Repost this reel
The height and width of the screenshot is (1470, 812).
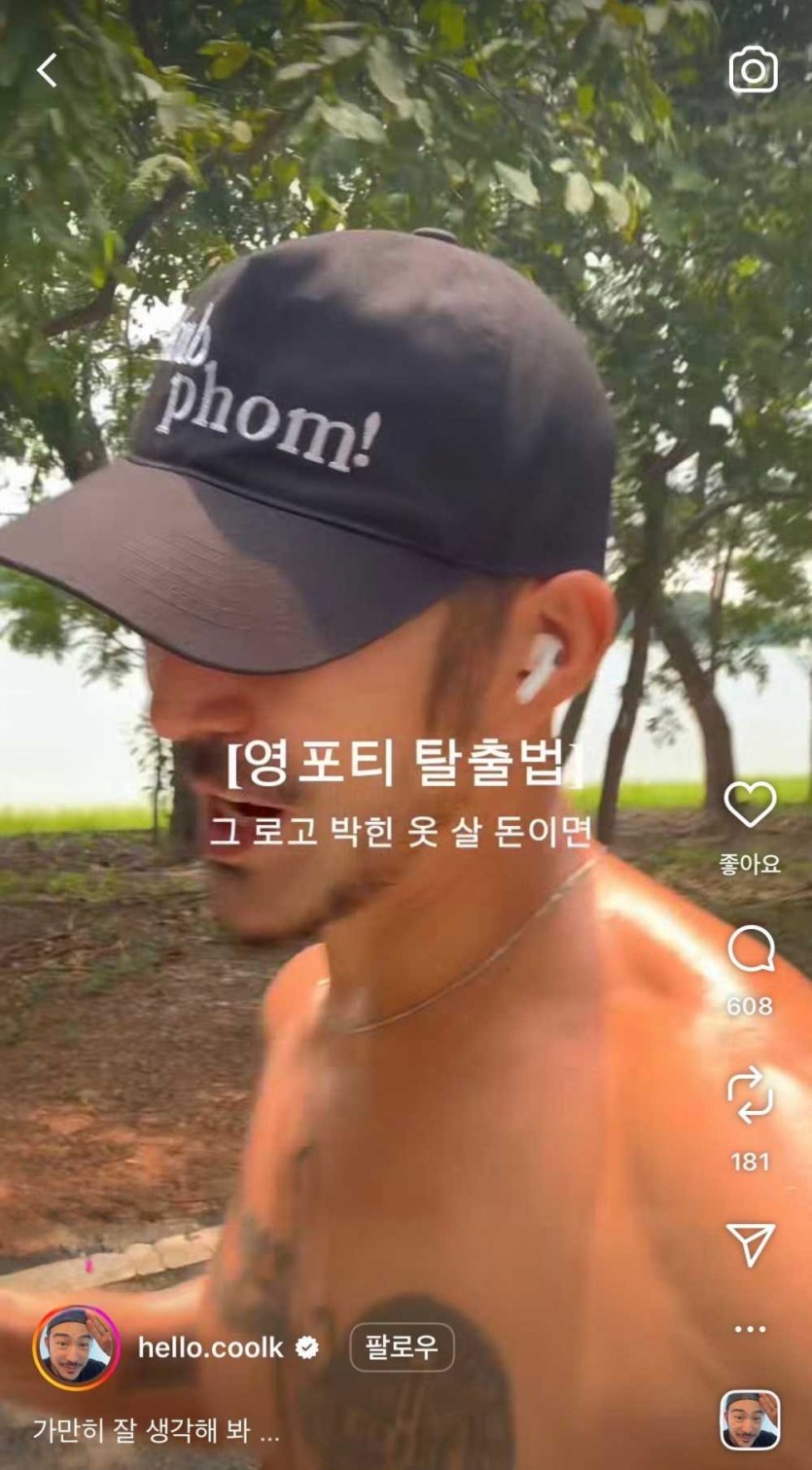pos(750,1095)
